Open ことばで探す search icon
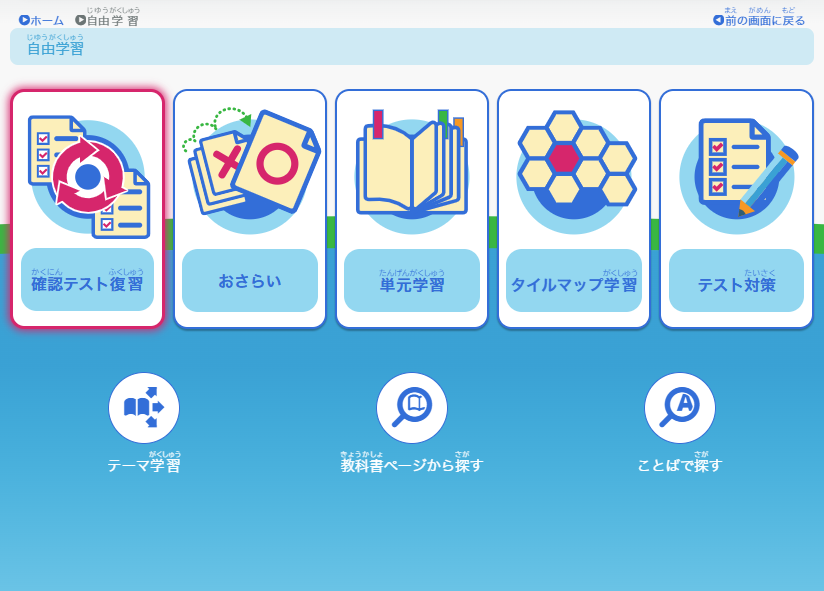This screenshot has width=824, height=591. [x=680, y=408]
